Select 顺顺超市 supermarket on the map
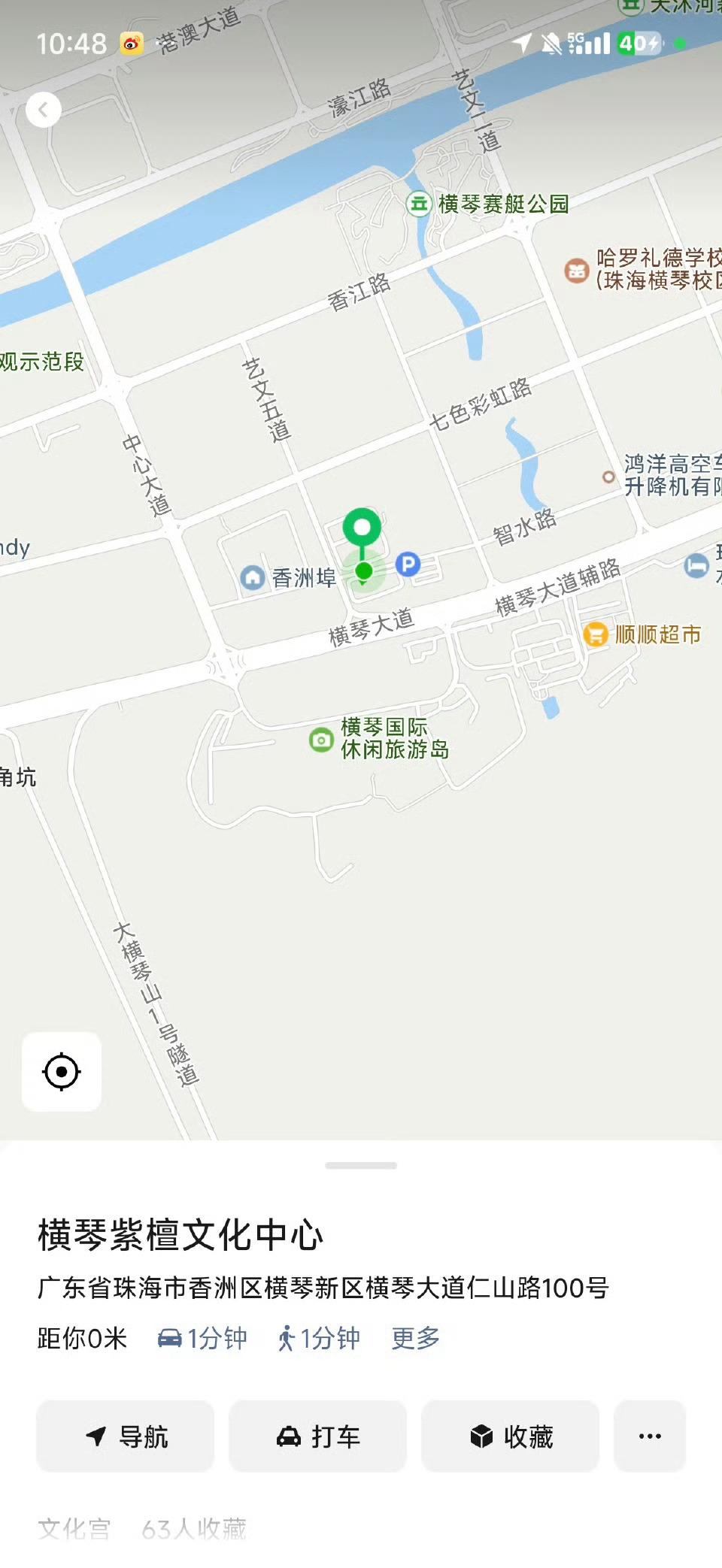Viewport: 722px width, 1568px height. point(596,634)
